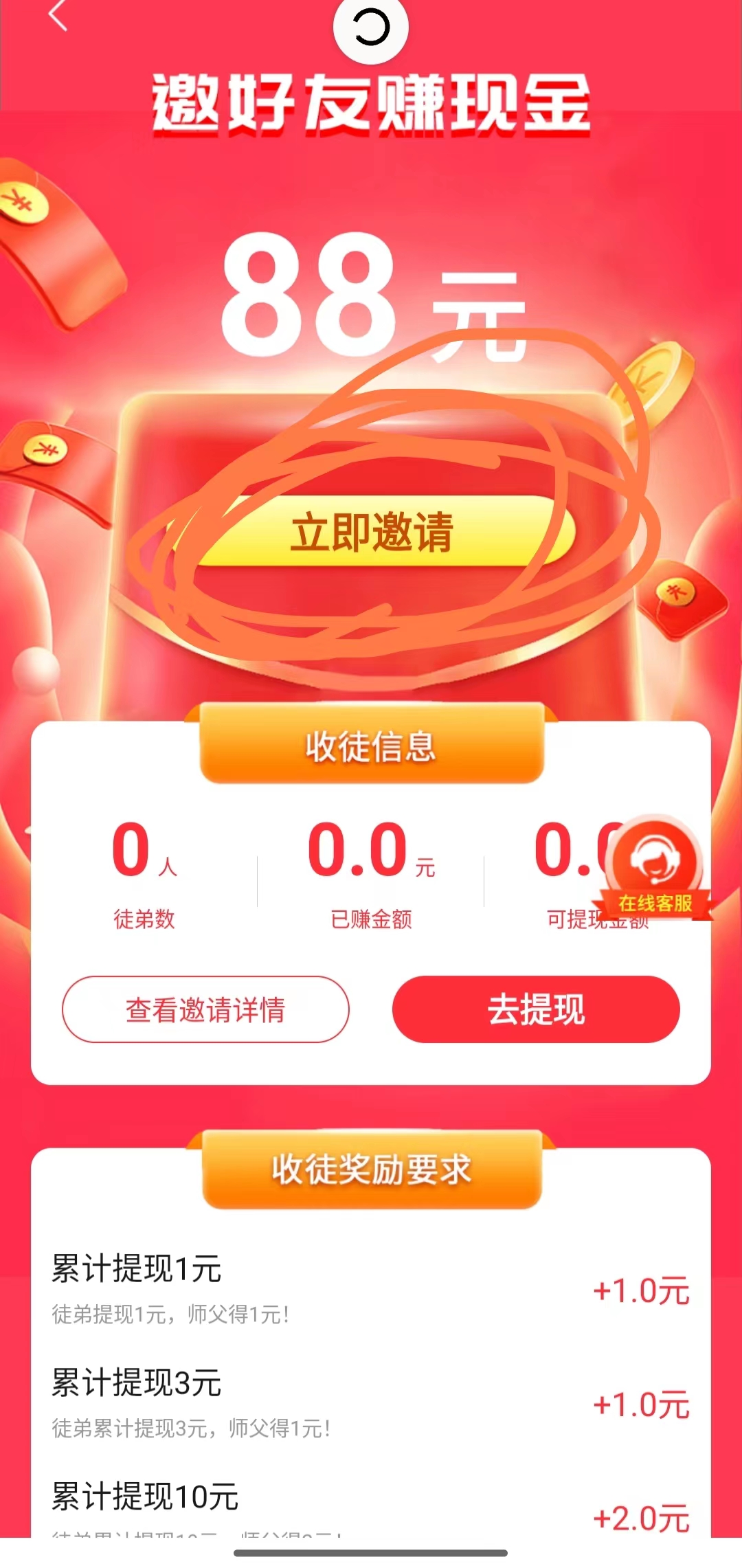The height and width of the screenshot is (1568, 742).
Task: Go back using the top-left arrow
Action: click(x=58, y=15)
